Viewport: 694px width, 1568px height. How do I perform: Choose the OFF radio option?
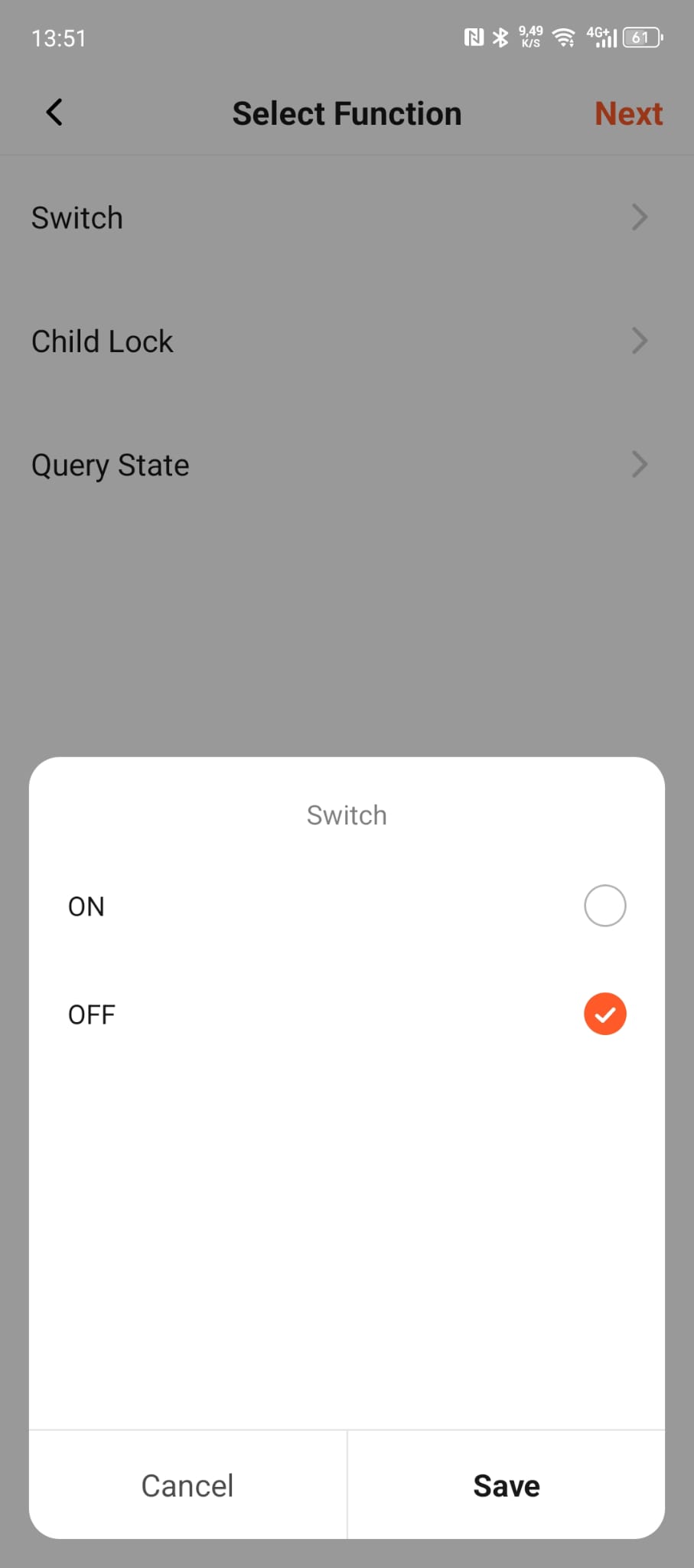click(604, 1014)
